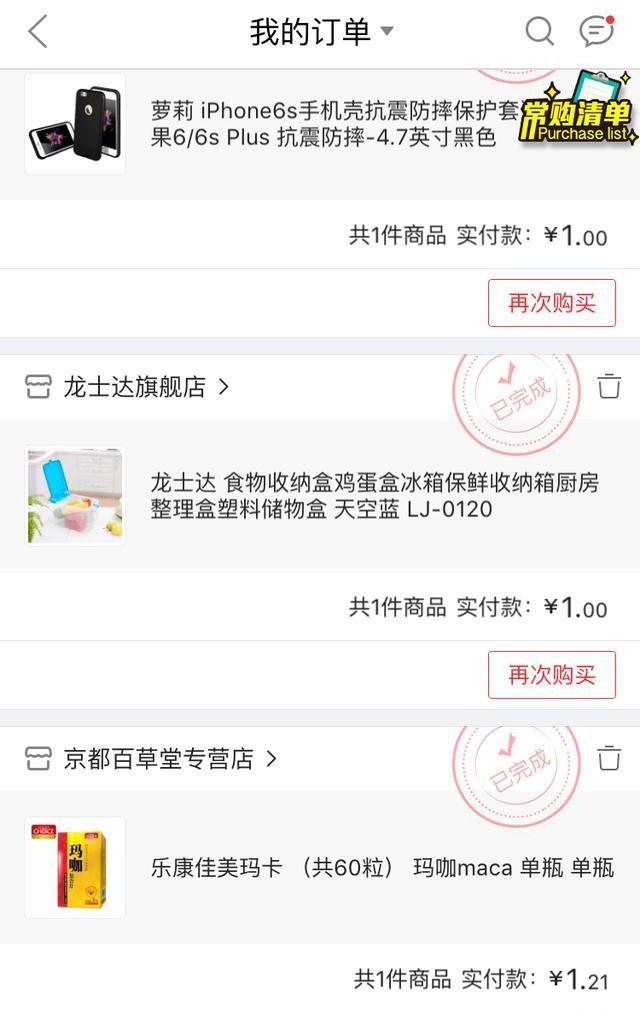
Task: Delete the 龙士达旗舰店 order
Action: click(x=609, y=387)
